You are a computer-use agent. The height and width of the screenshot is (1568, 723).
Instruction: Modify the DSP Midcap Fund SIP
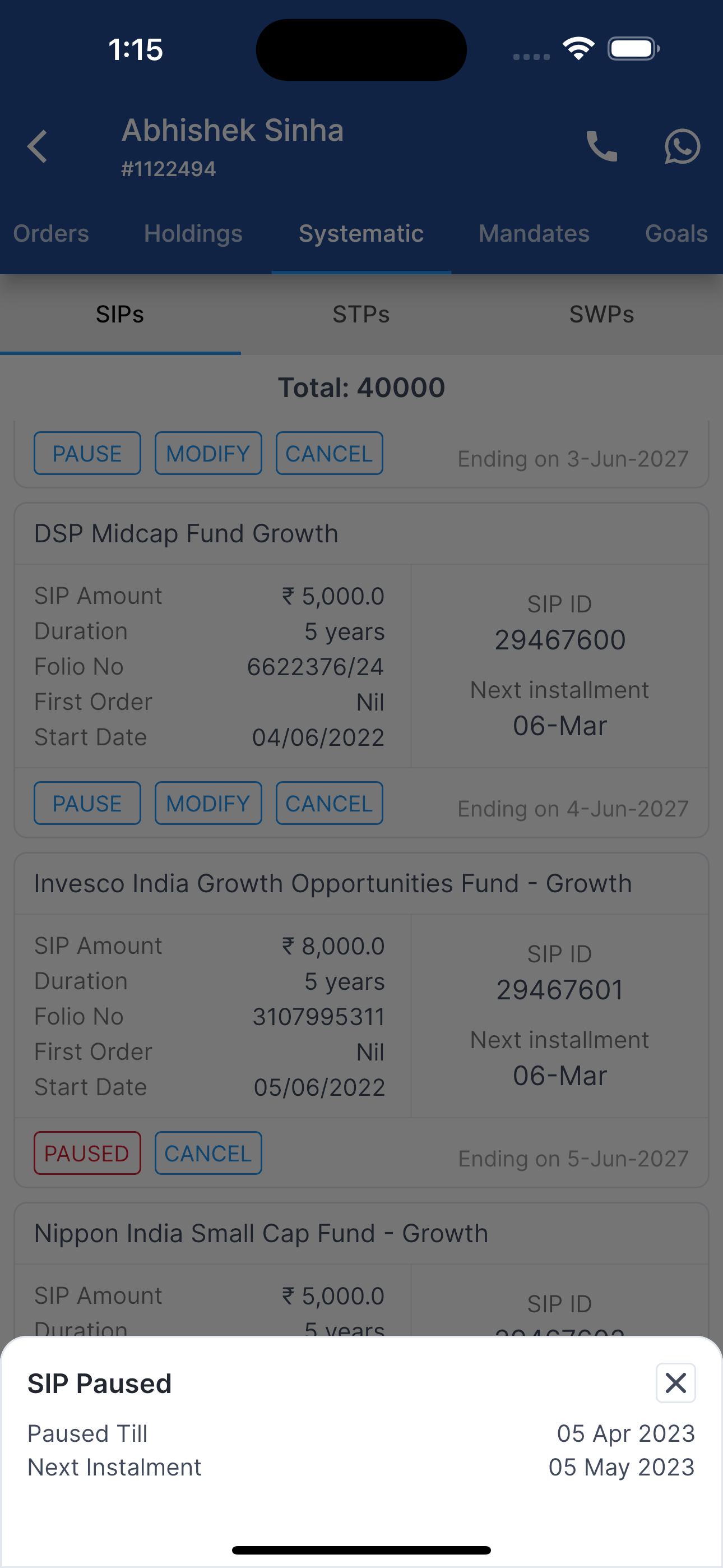coord(208,804)
